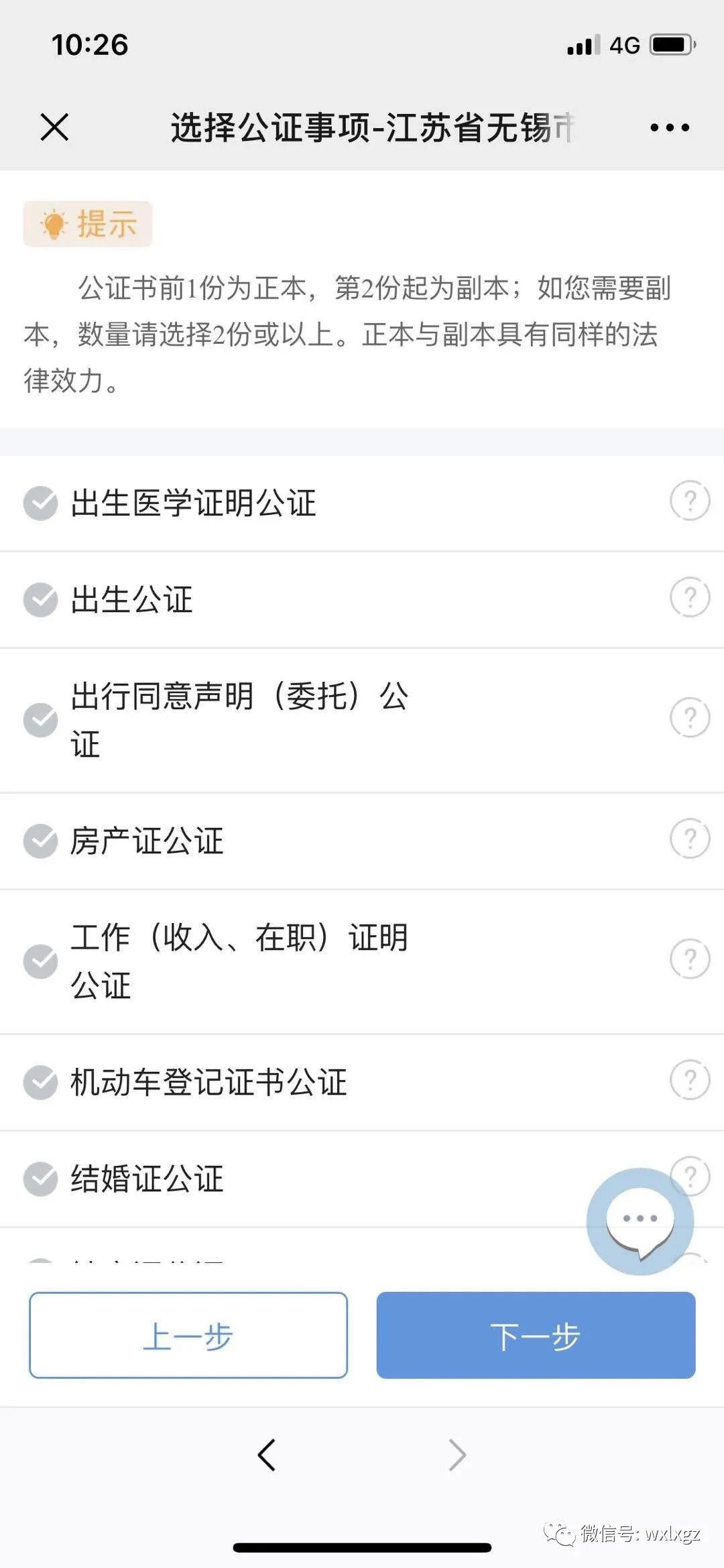Go back with 上一步 button
Viewport: 724px width, 1568px height.
[x=188, y=1335]
